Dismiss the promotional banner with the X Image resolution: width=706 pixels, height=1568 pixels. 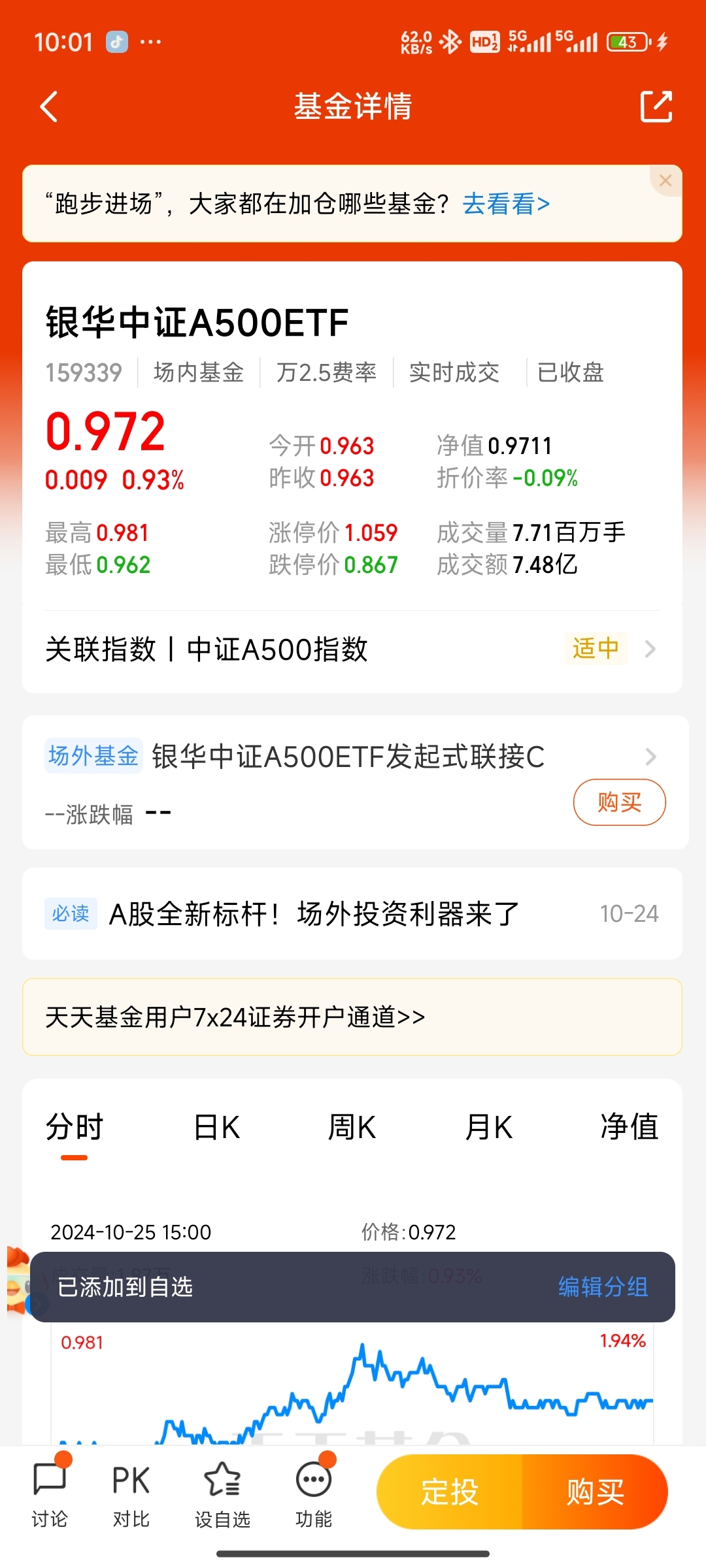[666, 181]
